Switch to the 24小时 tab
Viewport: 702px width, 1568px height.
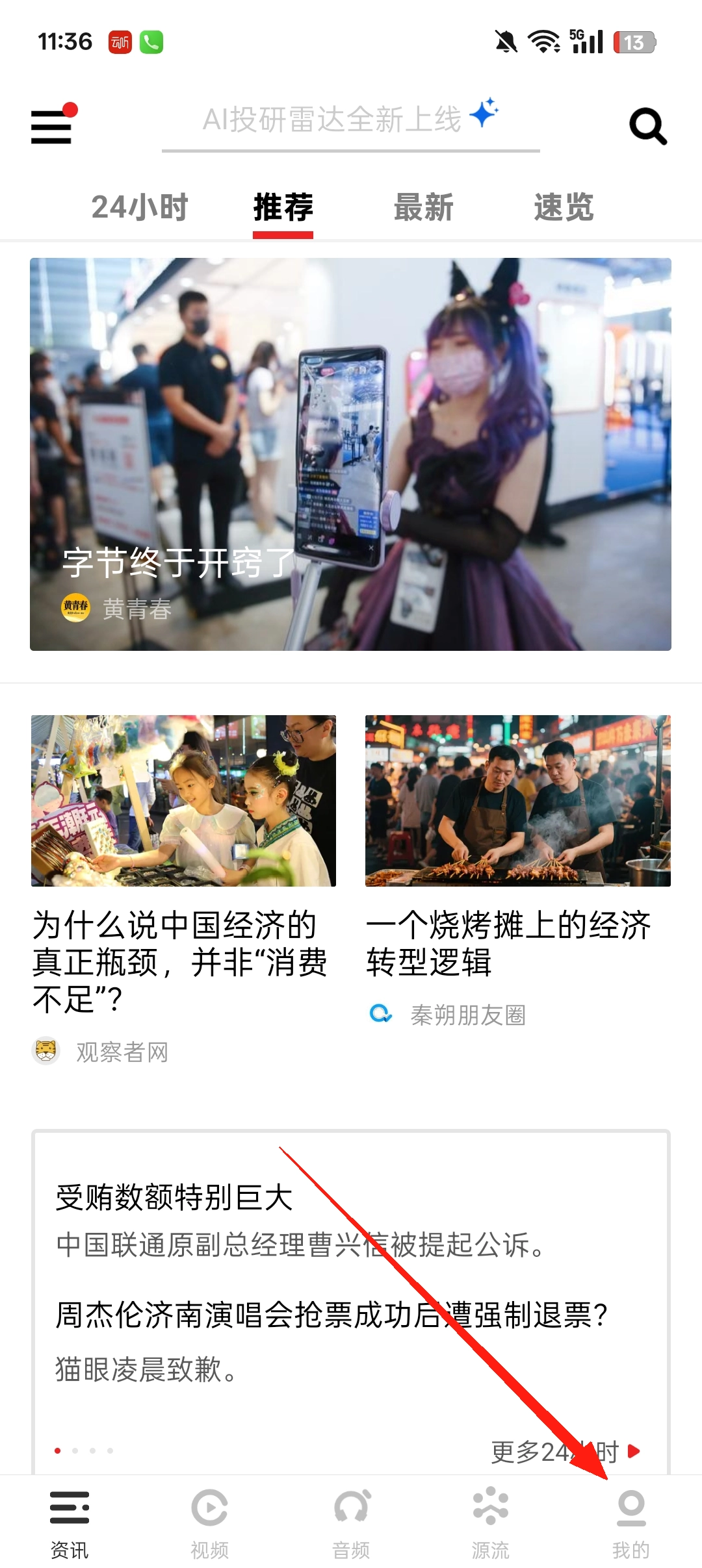point(139,208)
